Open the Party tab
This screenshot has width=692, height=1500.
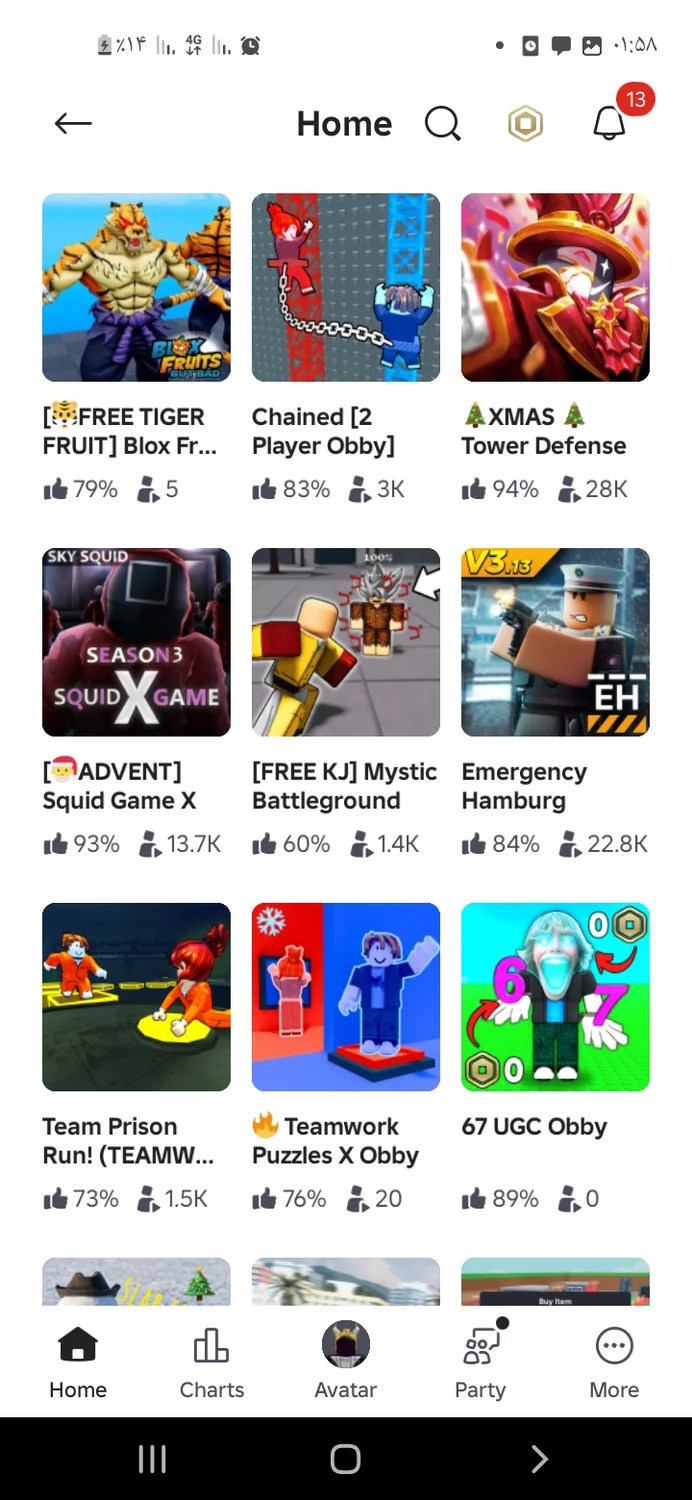pos(480,1362)
